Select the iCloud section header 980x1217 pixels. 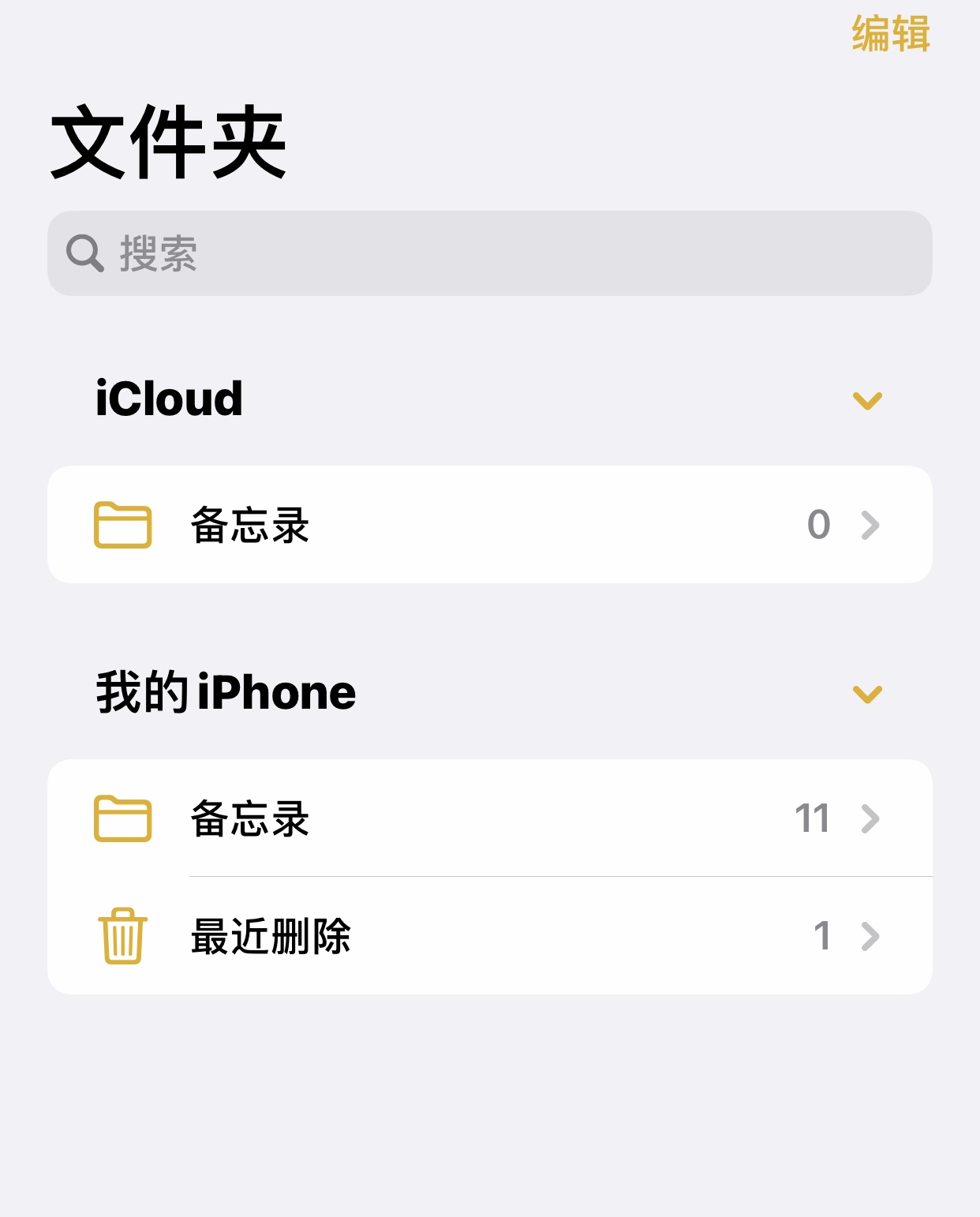tap(168, 399)
